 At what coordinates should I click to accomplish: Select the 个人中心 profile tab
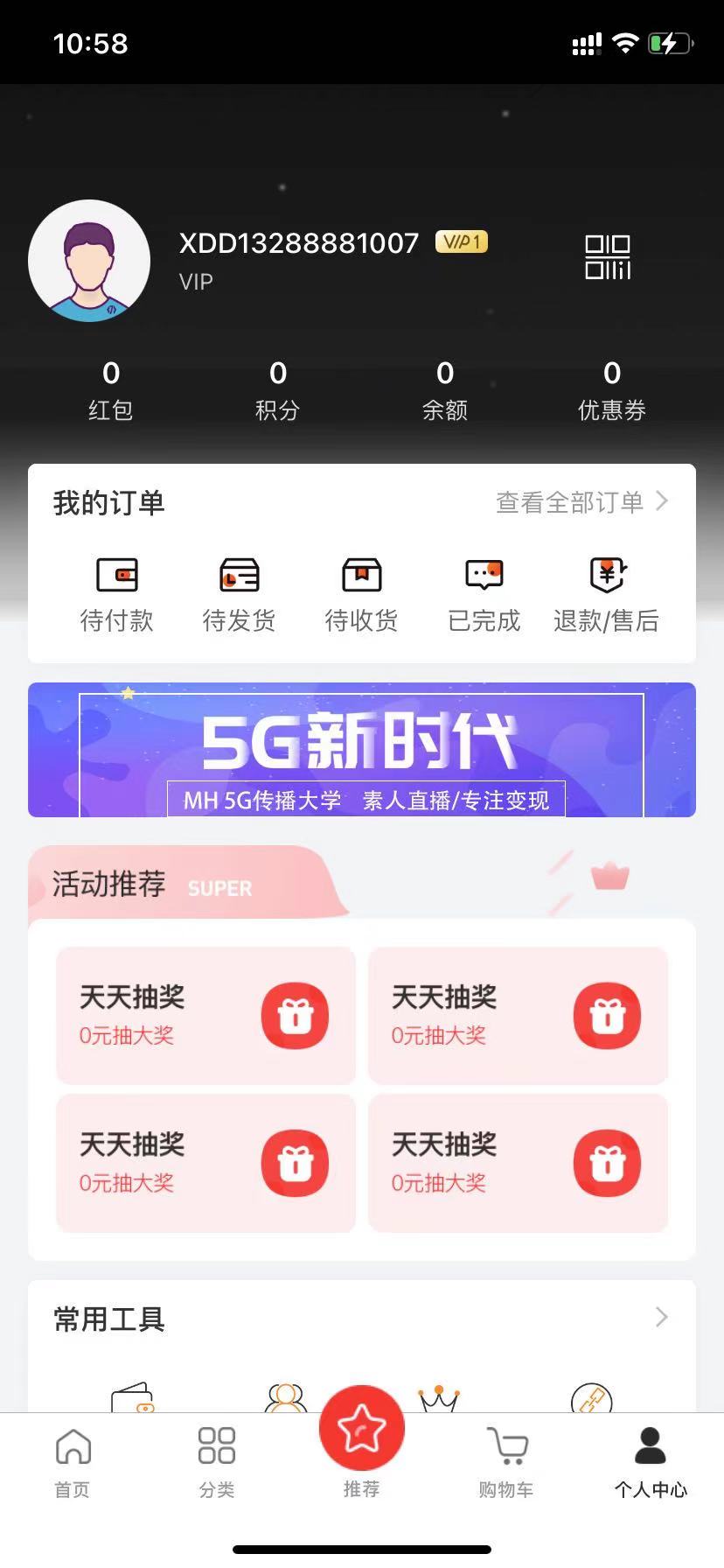651,1463
